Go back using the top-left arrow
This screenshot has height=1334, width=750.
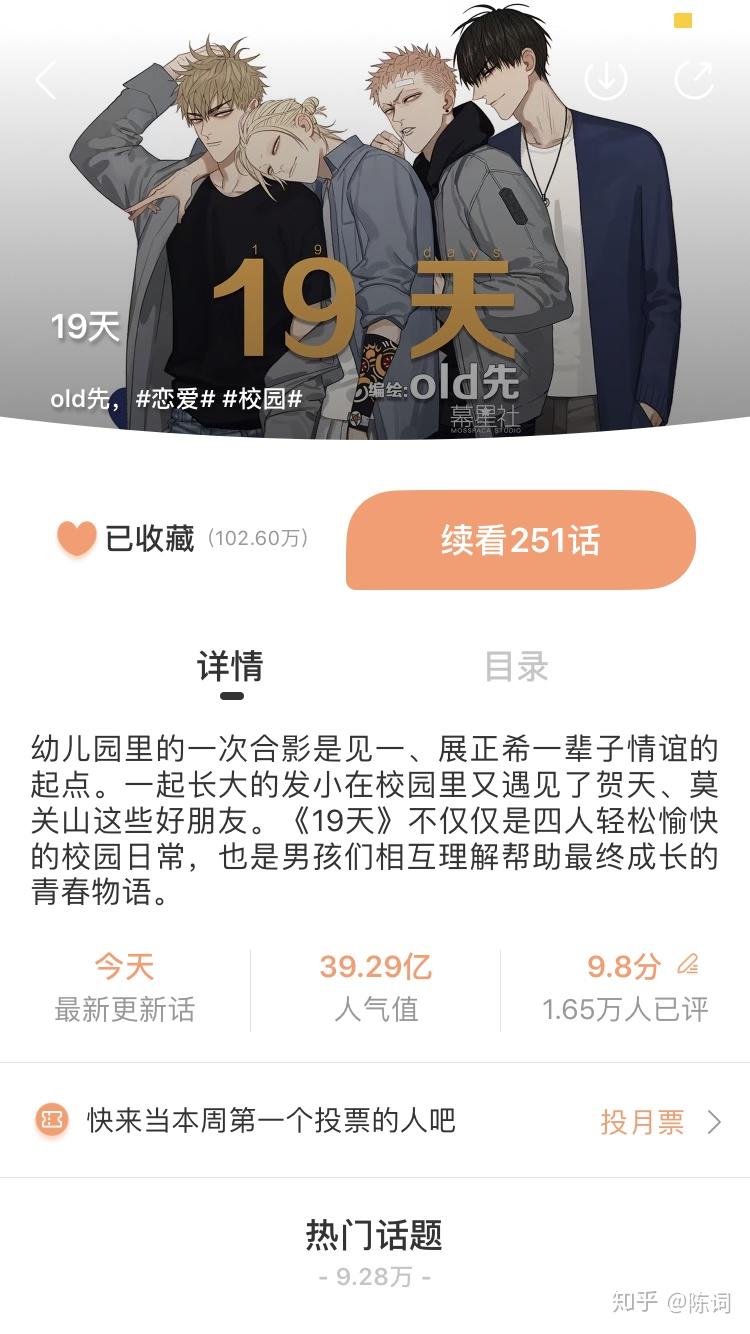(46, 81)
